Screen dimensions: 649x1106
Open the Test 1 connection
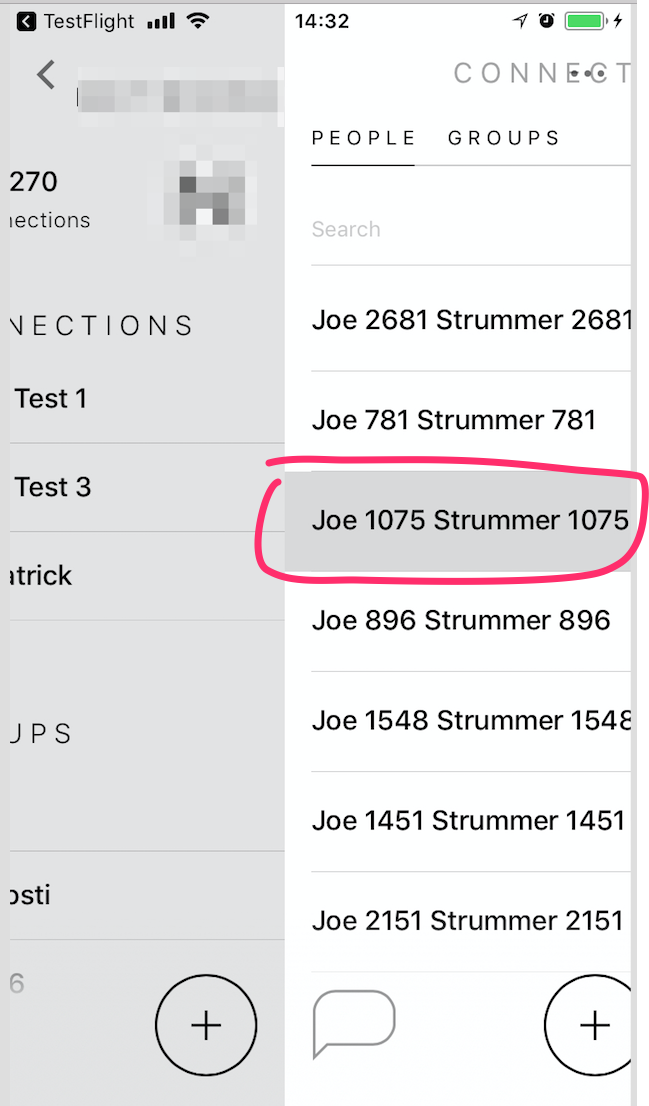tap(52, 398)
